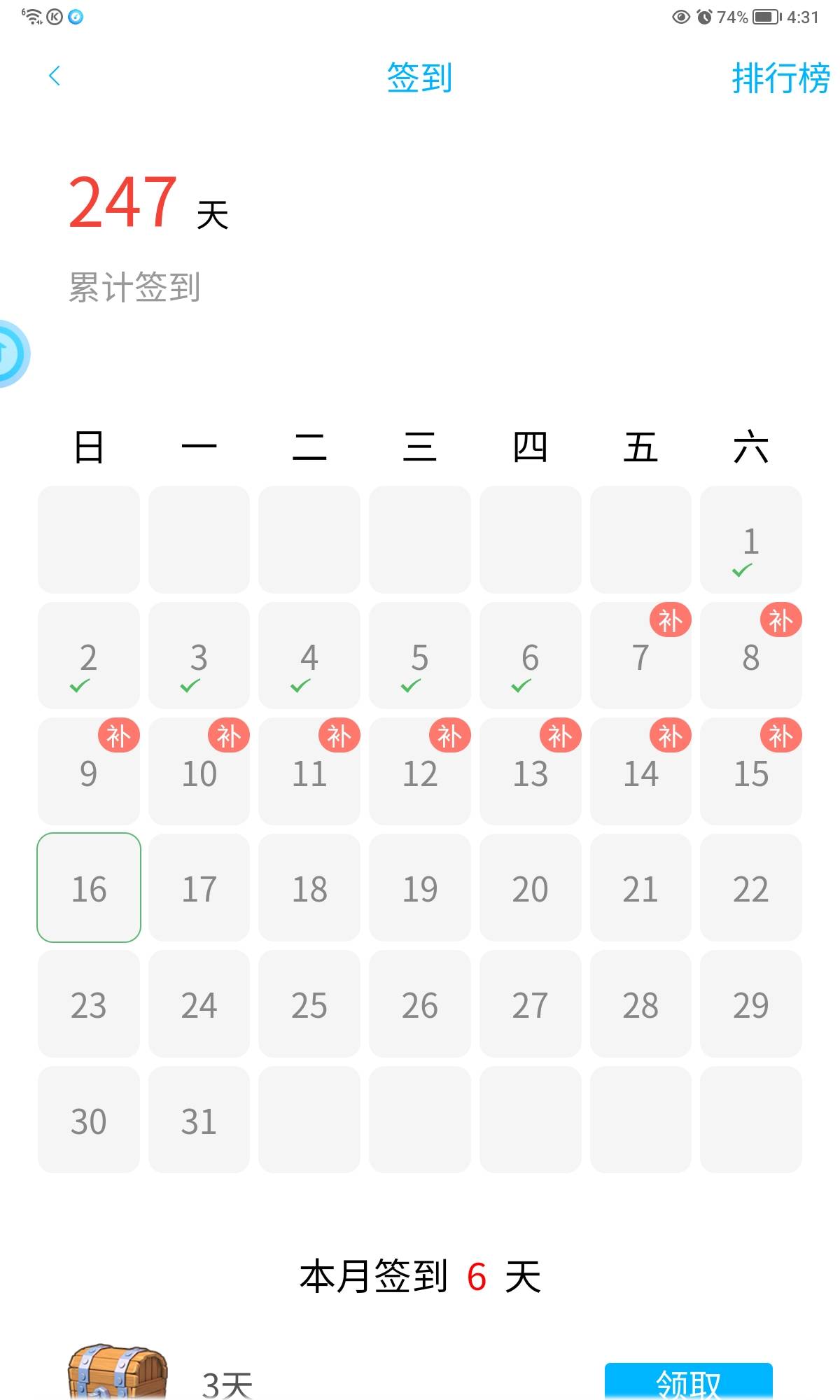The height and width of the screenshot is (1400, 840).
Task: Claim the 3天 treasure chest reward with 领取
Action: coord(688,1382)
